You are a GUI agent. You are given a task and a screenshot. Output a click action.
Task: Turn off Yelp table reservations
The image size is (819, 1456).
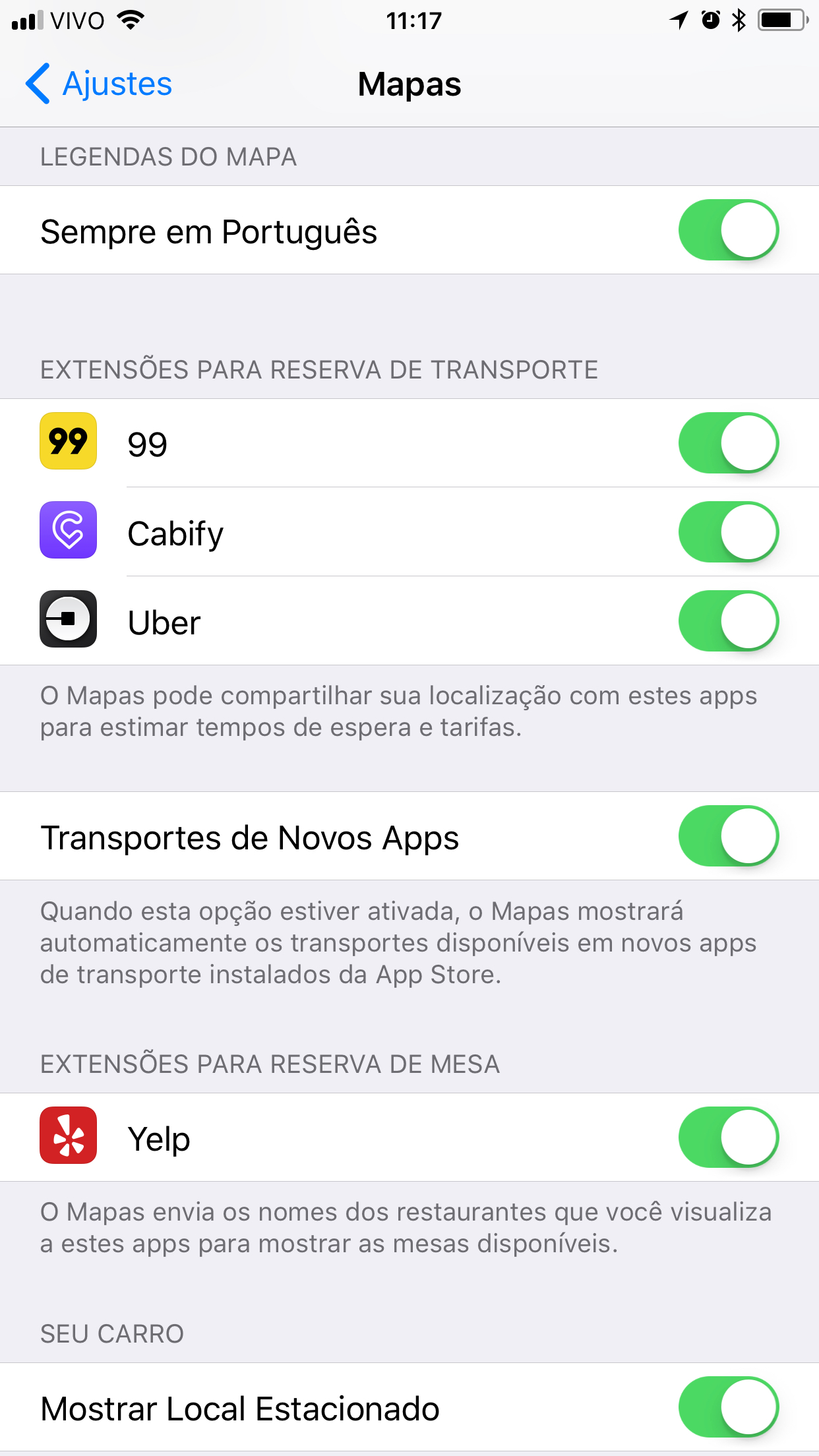tap(728, 1137)
